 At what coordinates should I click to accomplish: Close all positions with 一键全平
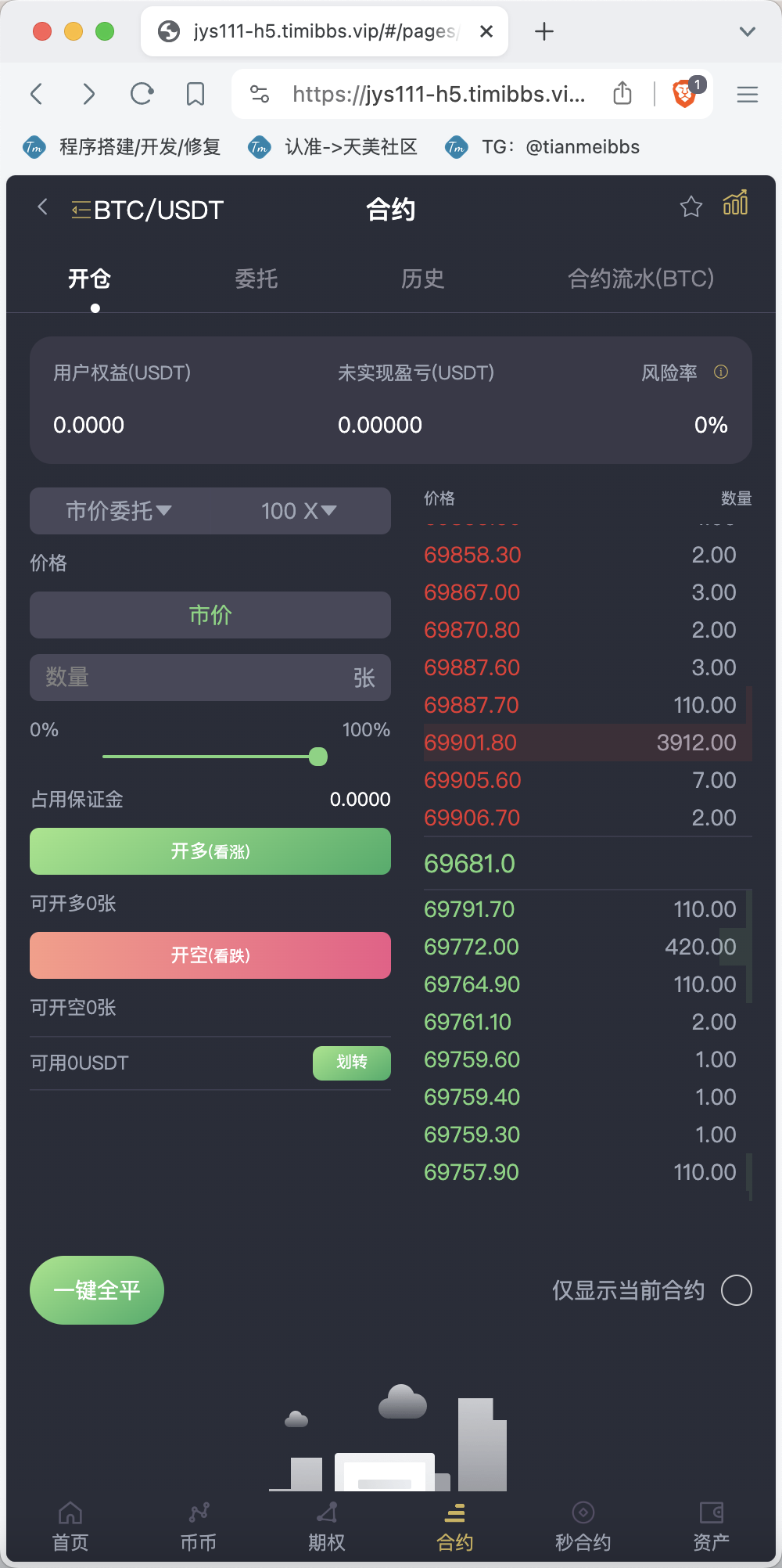click(97, 1290)
